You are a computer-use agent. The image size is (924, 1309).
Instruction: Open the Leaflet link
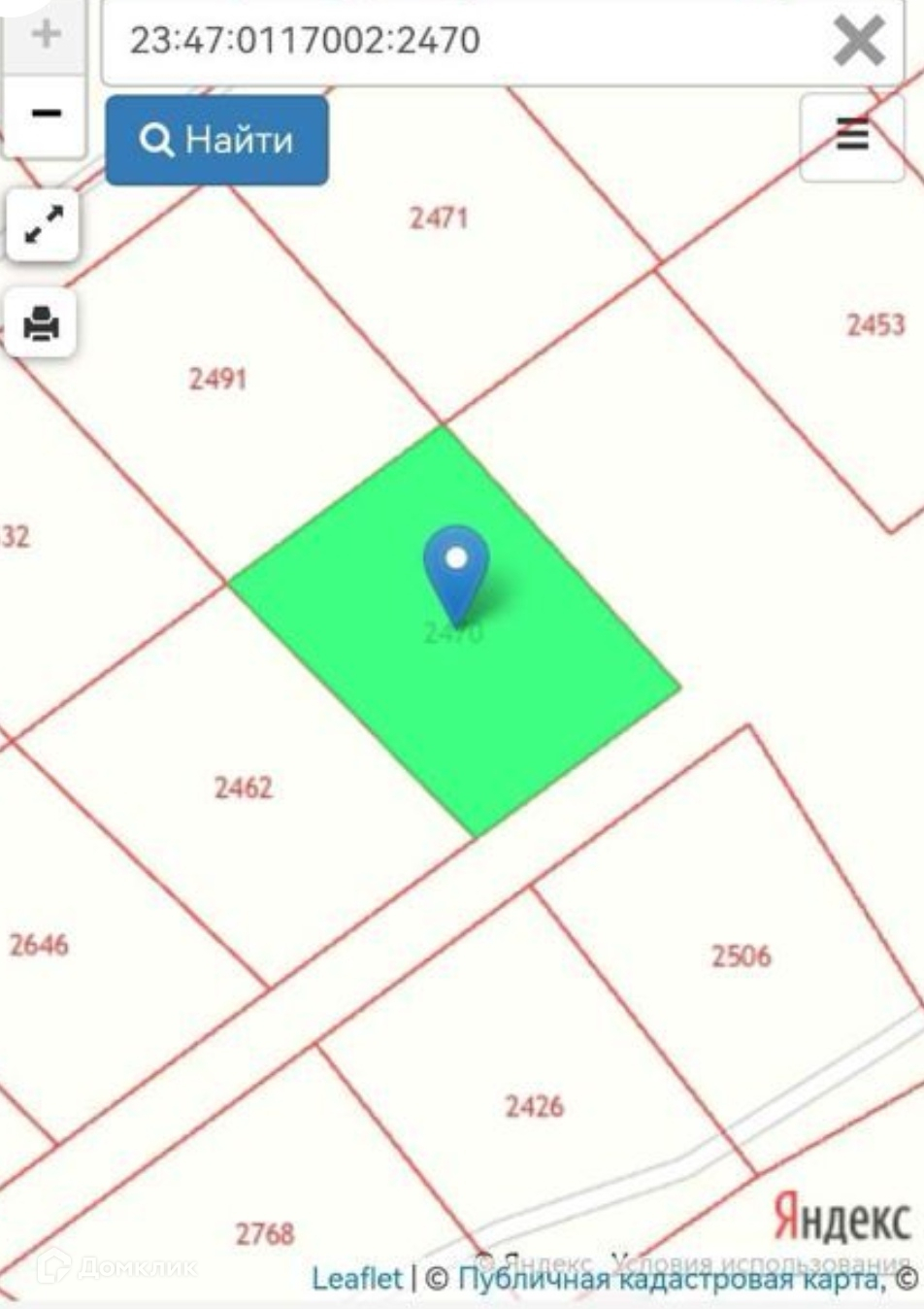tap(356, 1278)
